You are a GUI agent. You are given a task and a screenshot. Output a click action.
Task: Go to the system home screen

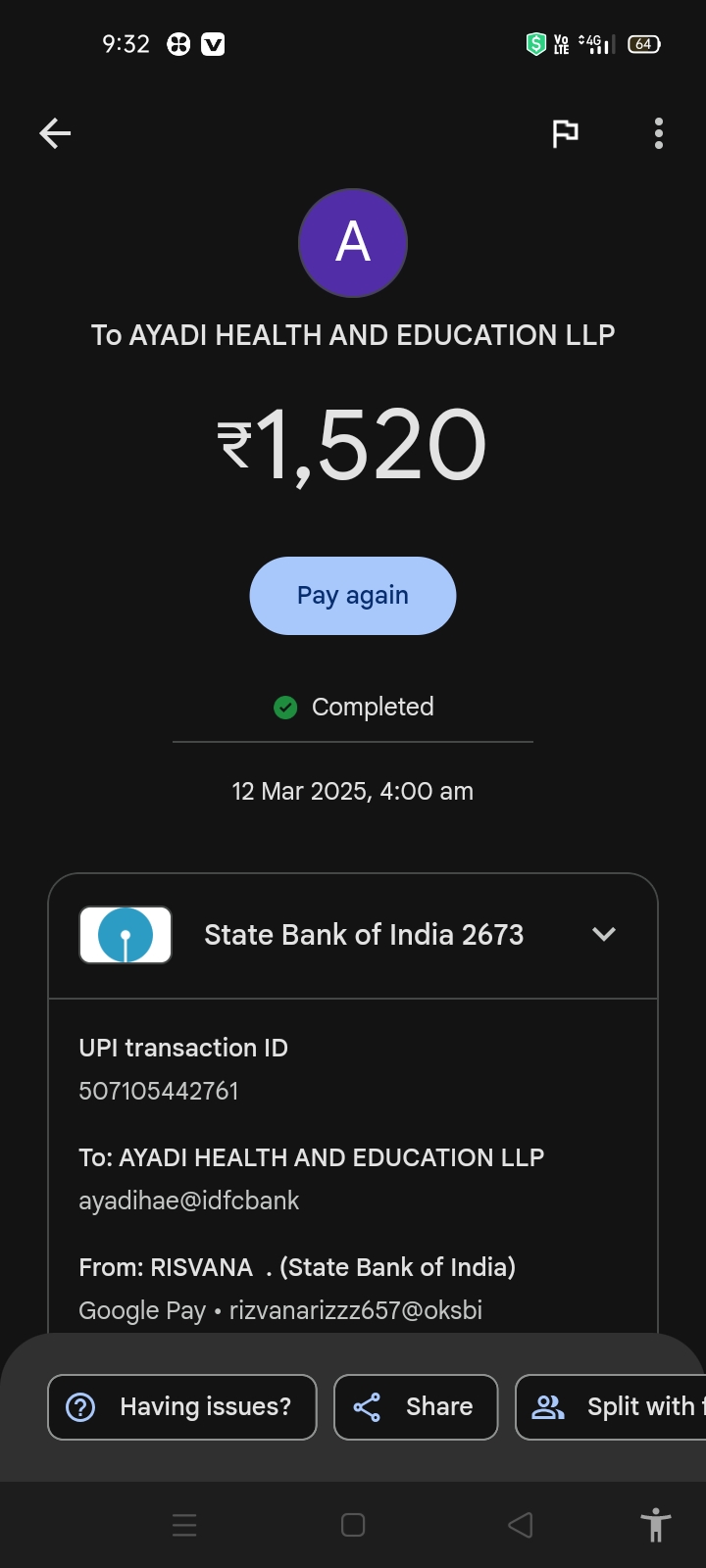click(x=353, y=1525)
